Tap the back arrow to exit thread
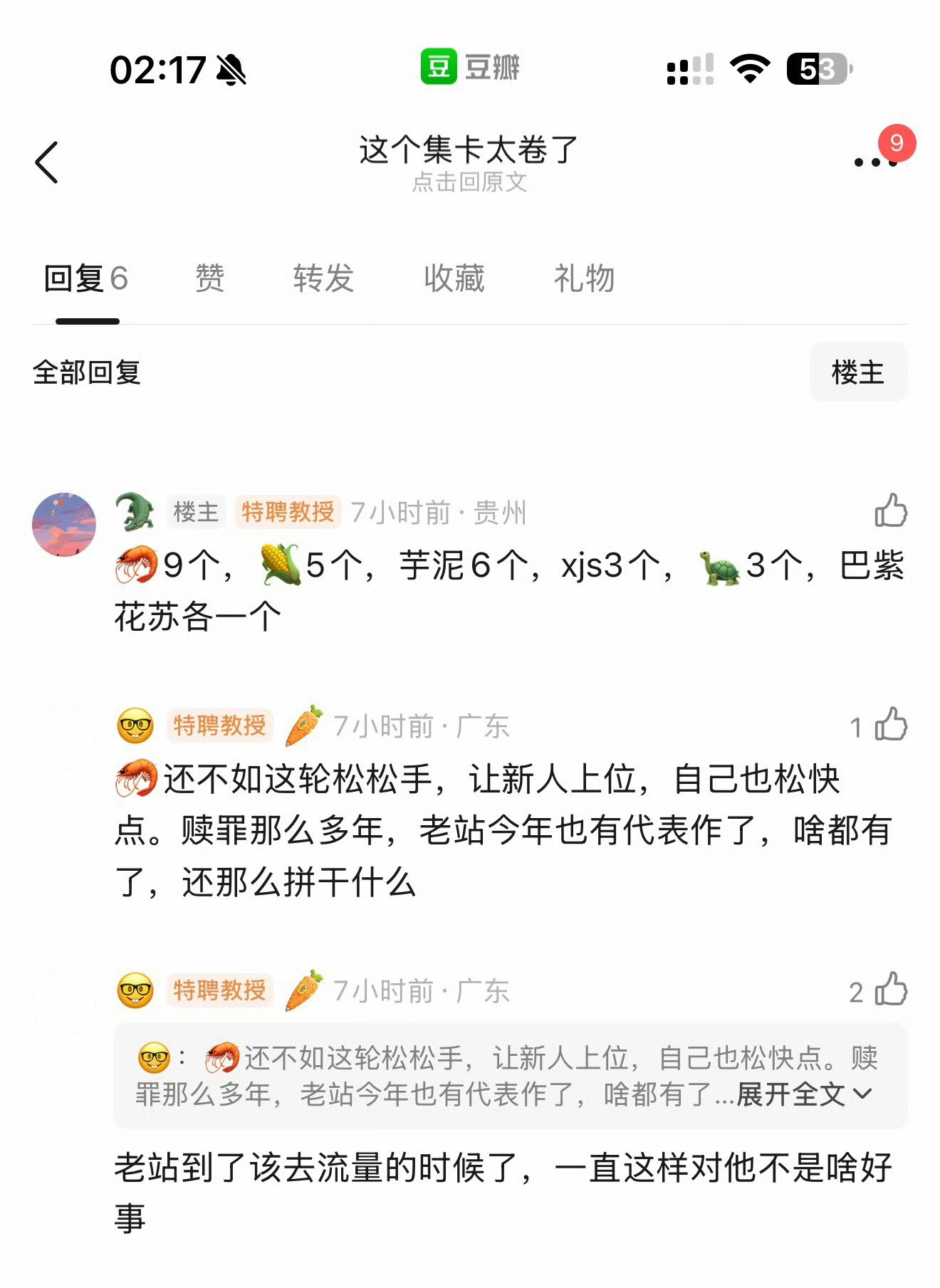Image resolution: width=940 pixels, height=1288 pixels. (47, 161)
